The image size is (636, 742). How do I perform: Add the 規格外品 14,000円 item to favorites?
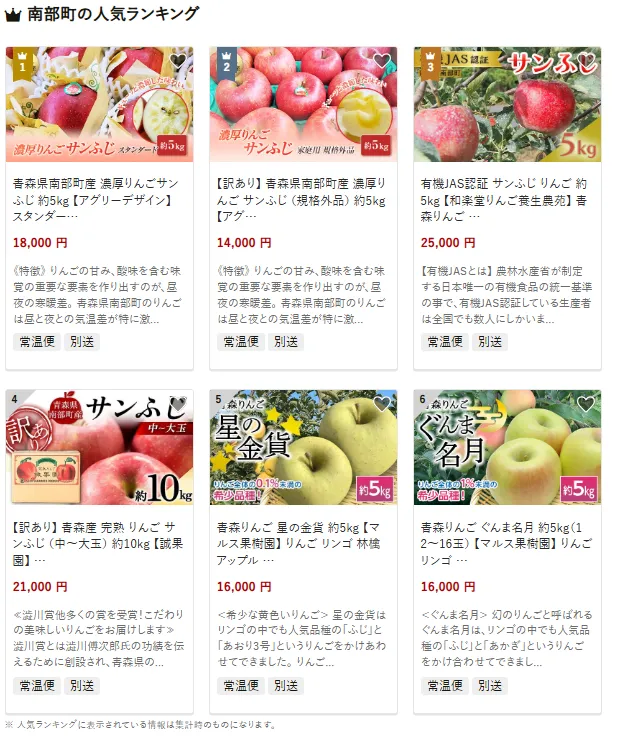[382, 62]
